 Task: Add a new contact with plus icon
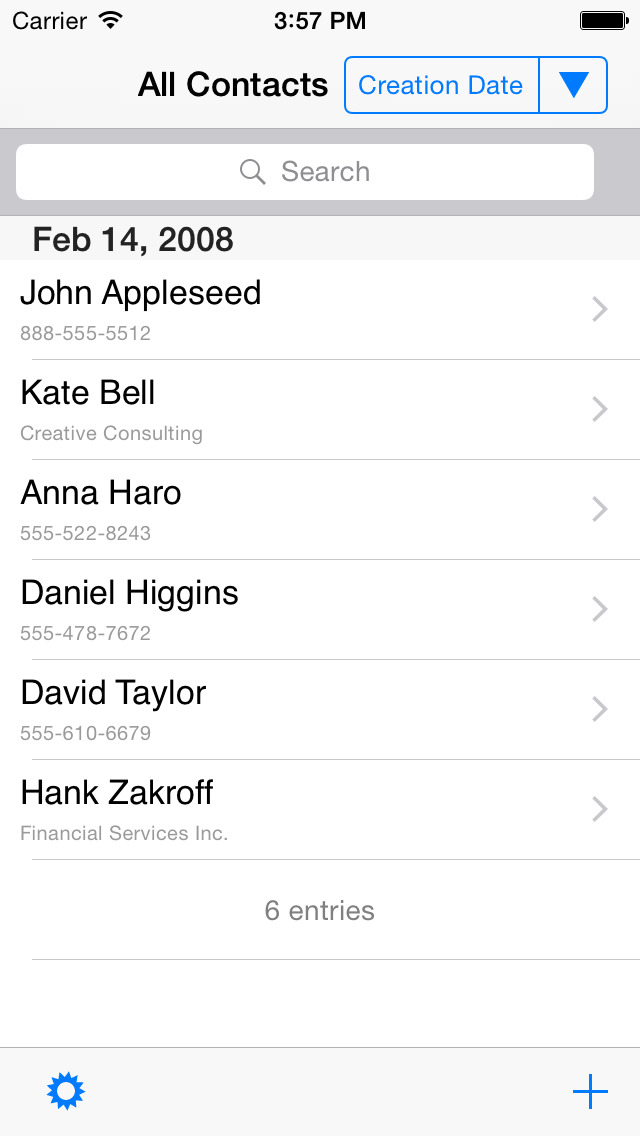click(590, 1091)
